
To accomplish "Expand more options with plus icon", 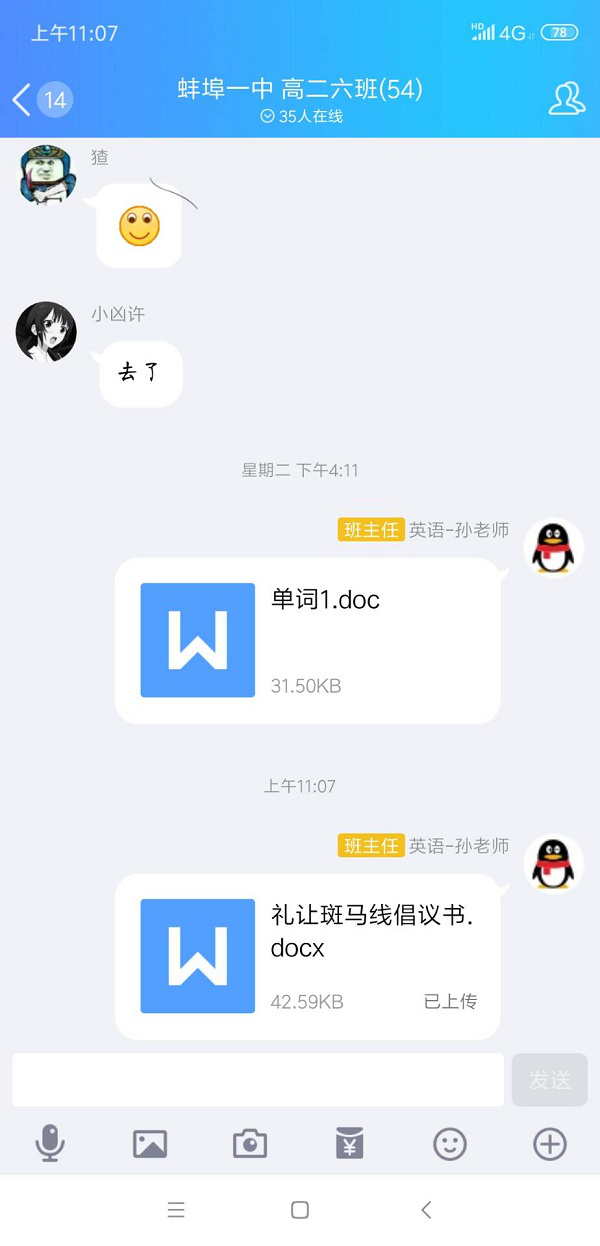I will point(550,1143).
